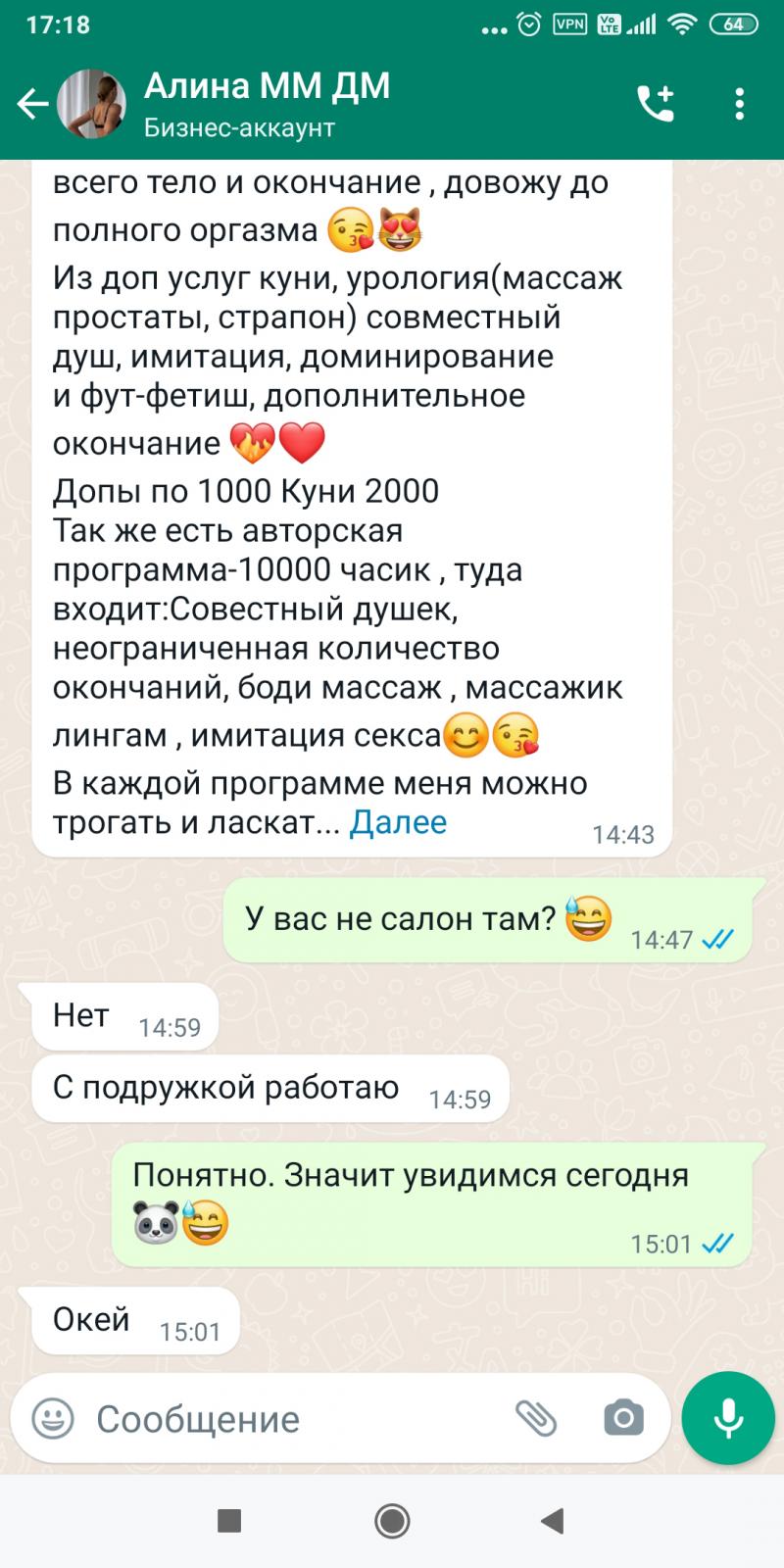Expand the message via Далее link

[398, 822]
